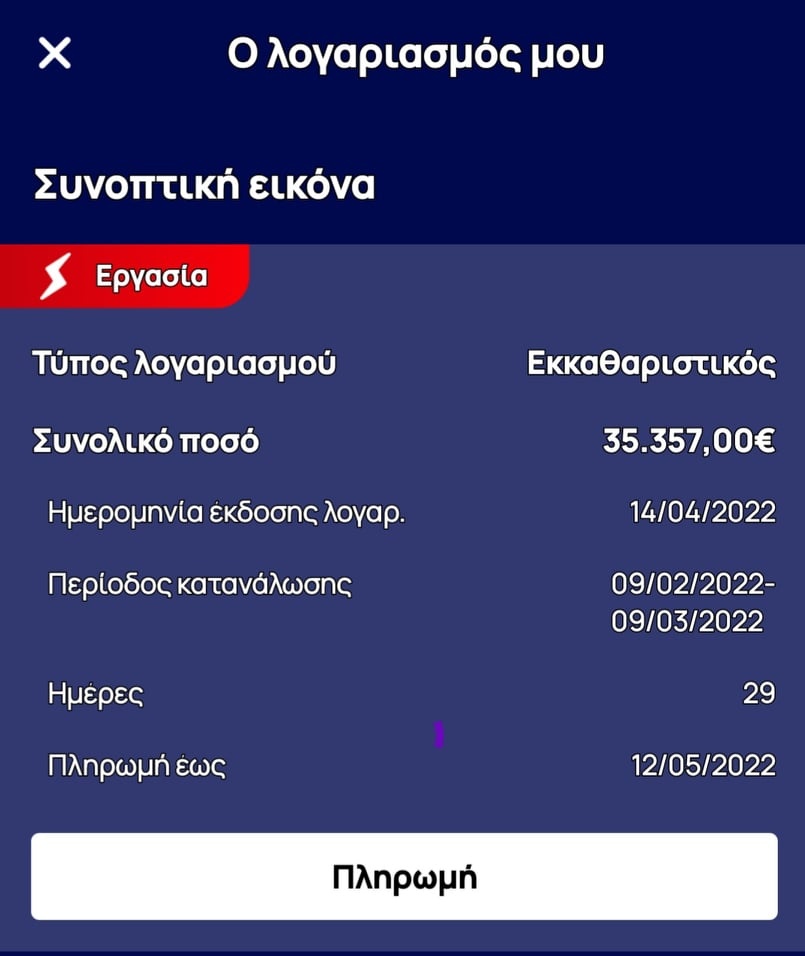Tap the consumption period 09/02/2022-09/03/2022 value
Screen dimensions: 805x956
coord(688,605)
